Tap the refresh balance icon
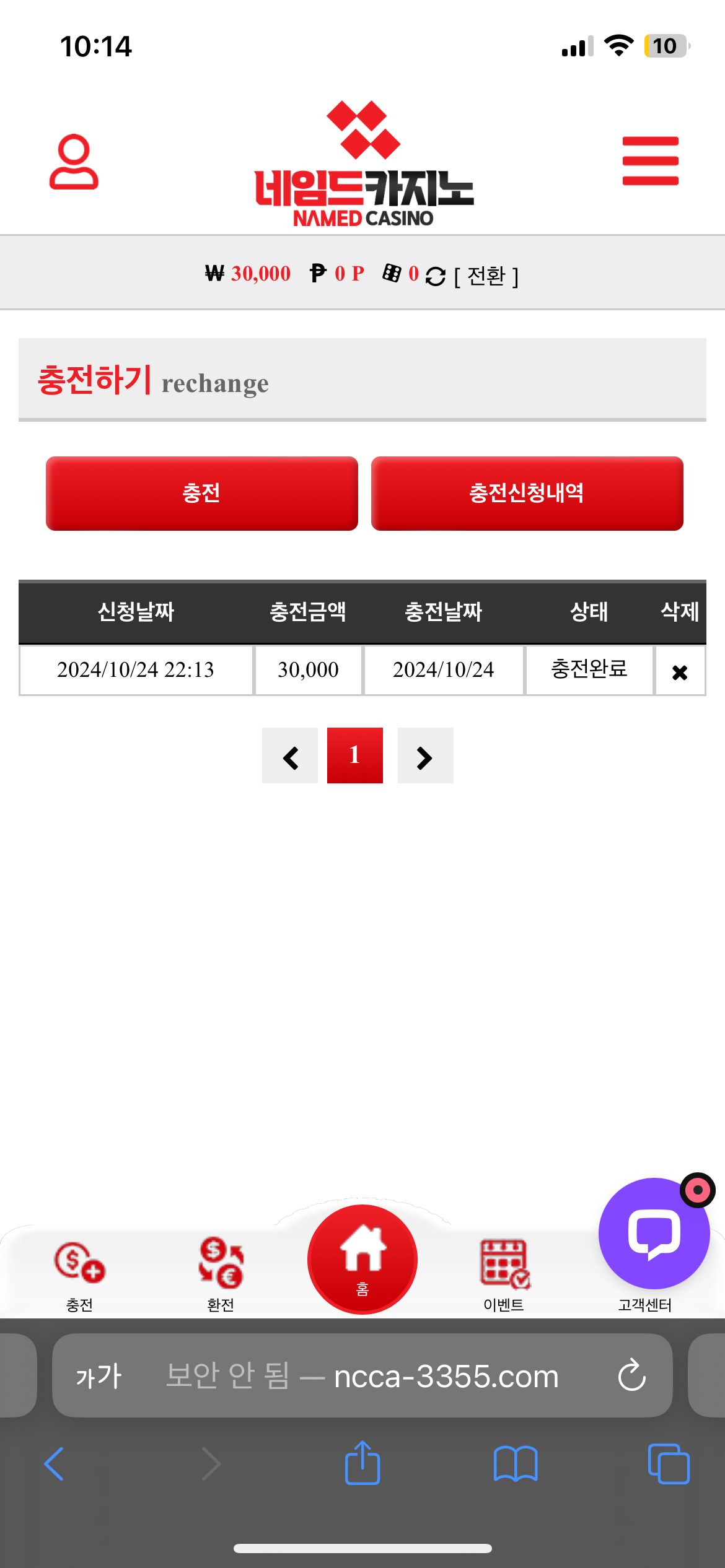 click(x=436, y=276)
